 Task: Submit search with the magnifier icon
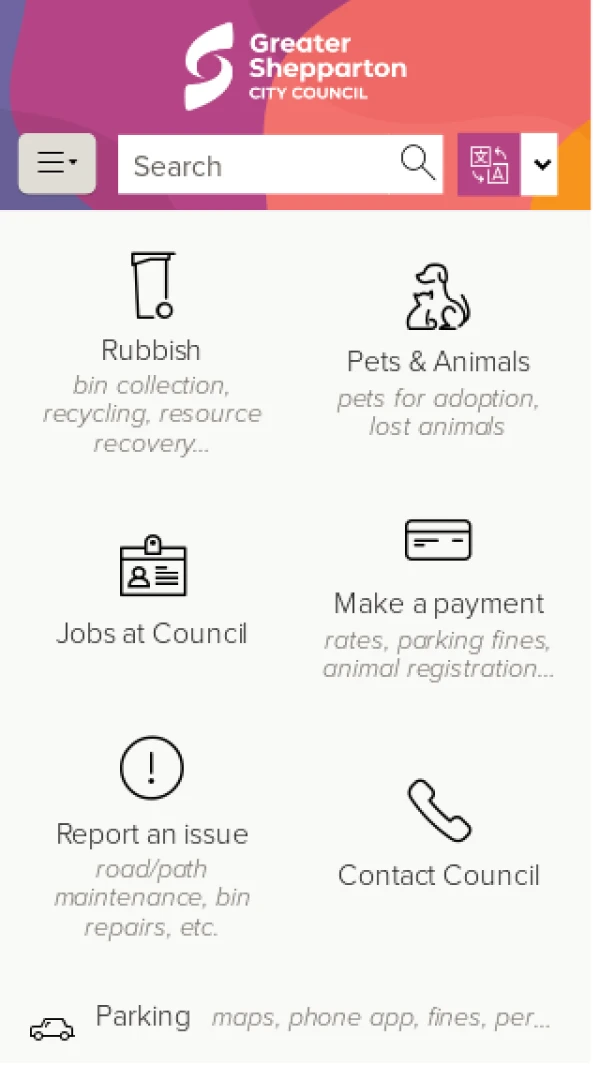418,163
